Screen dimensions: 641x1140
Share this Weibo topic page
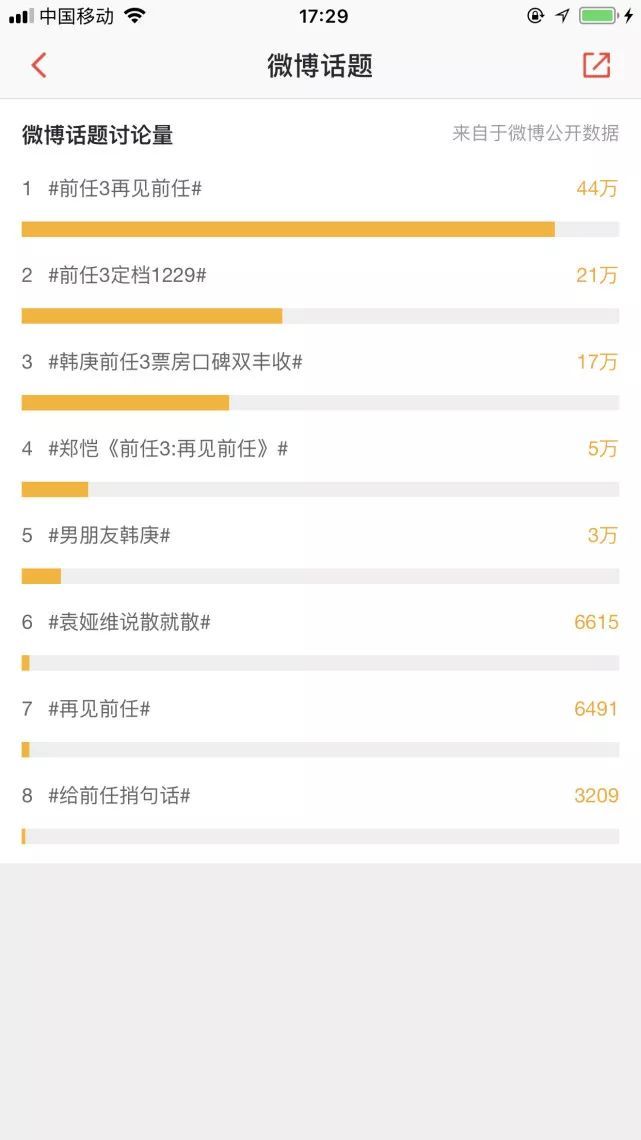[596, 65]
